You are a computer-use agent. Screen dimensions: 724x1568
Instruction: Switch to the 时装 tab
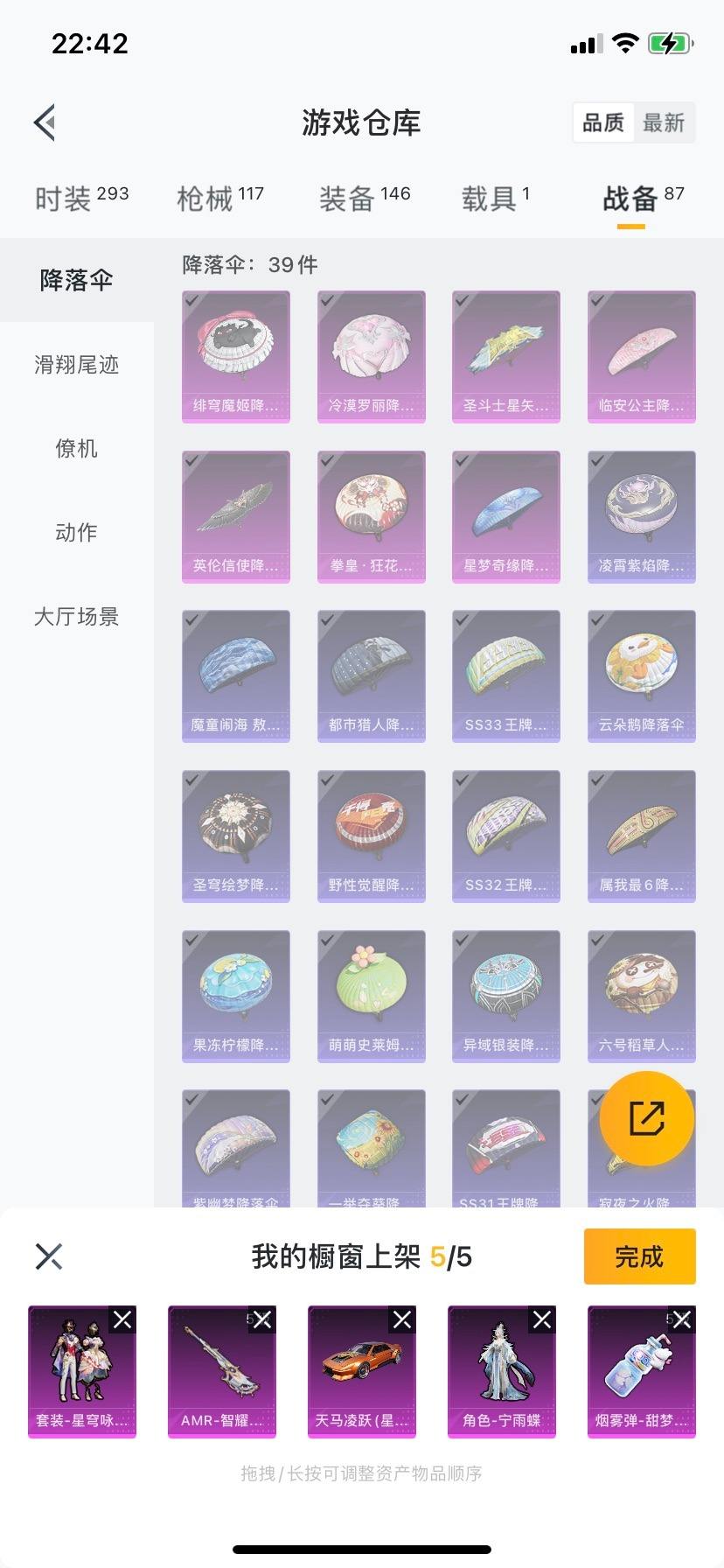click(81, 199)
